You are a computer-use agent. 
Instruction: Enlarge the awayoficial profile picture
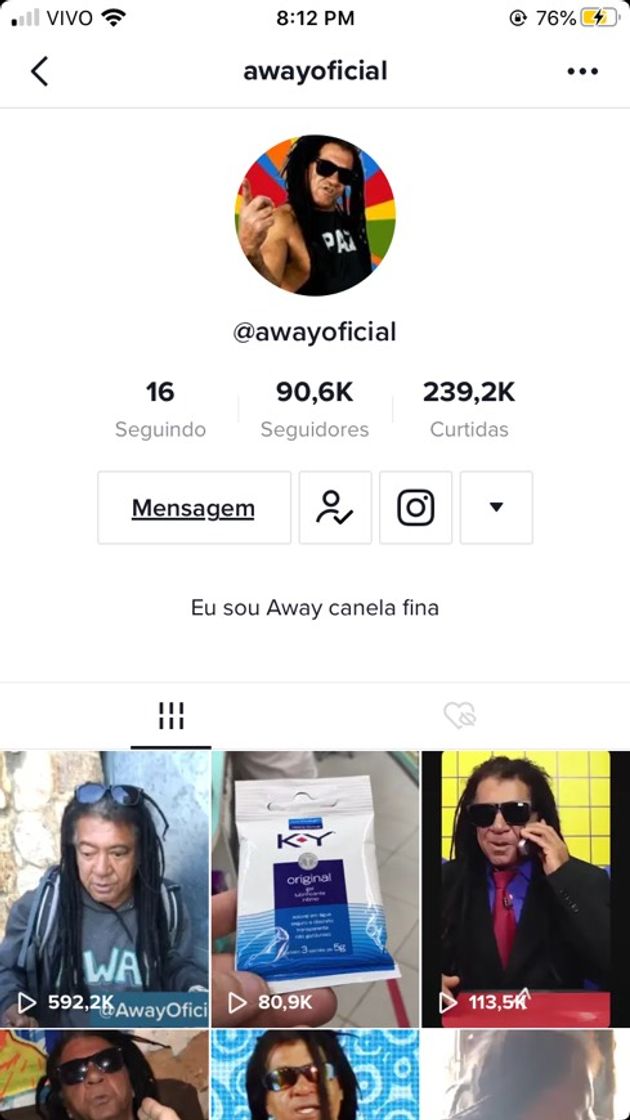tap(315, 216)
